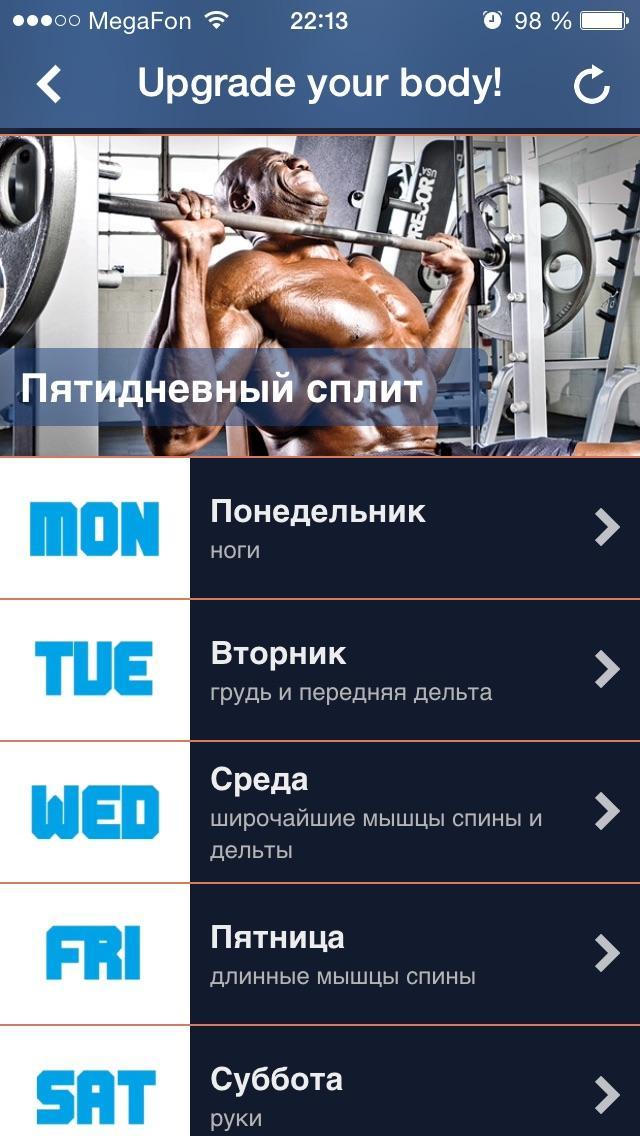This screenshot has width=640, height=1136.
Task: Refresh the workout split page
Action: click(591, 86)
